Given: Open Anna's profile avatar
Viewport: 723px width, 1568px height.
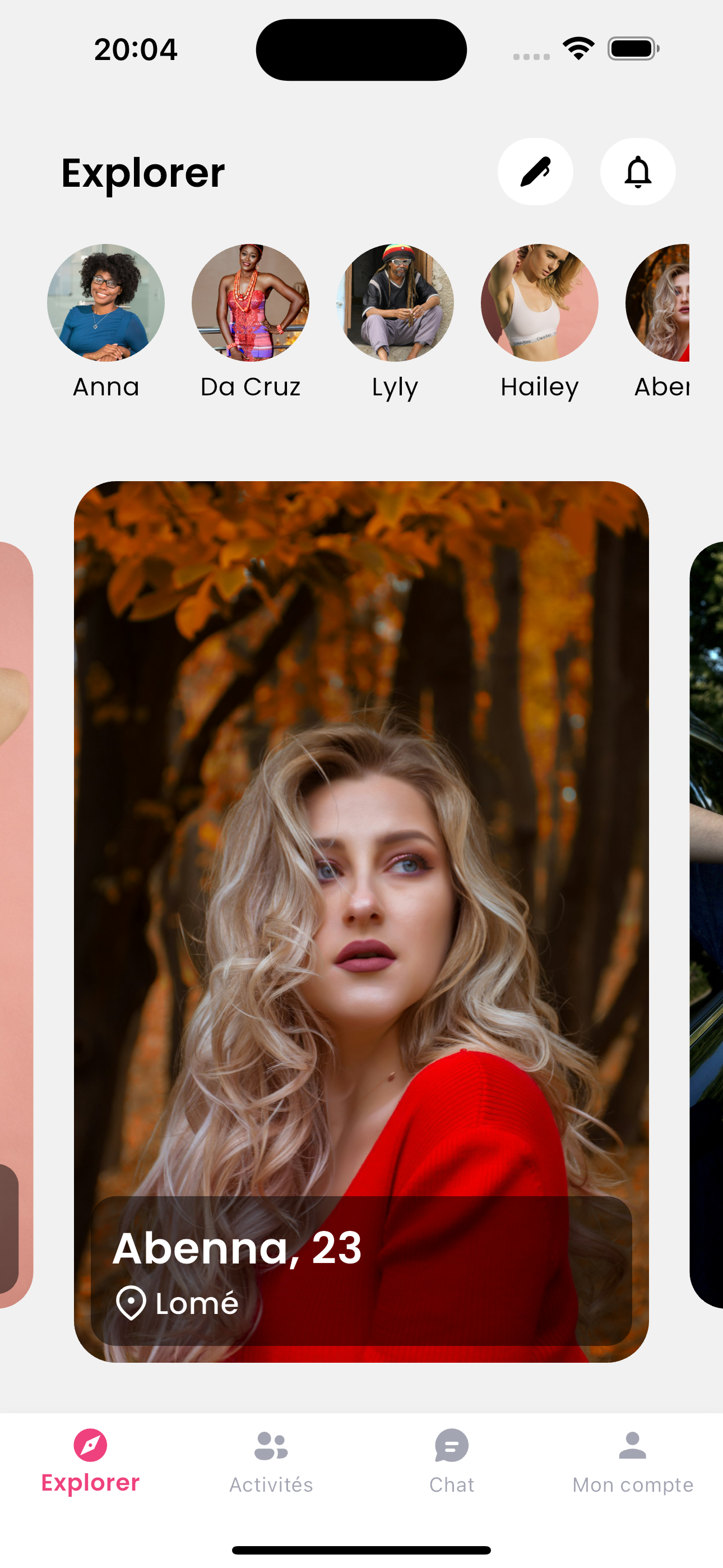Looking at the screenshot, I should (x=106, y=303).
